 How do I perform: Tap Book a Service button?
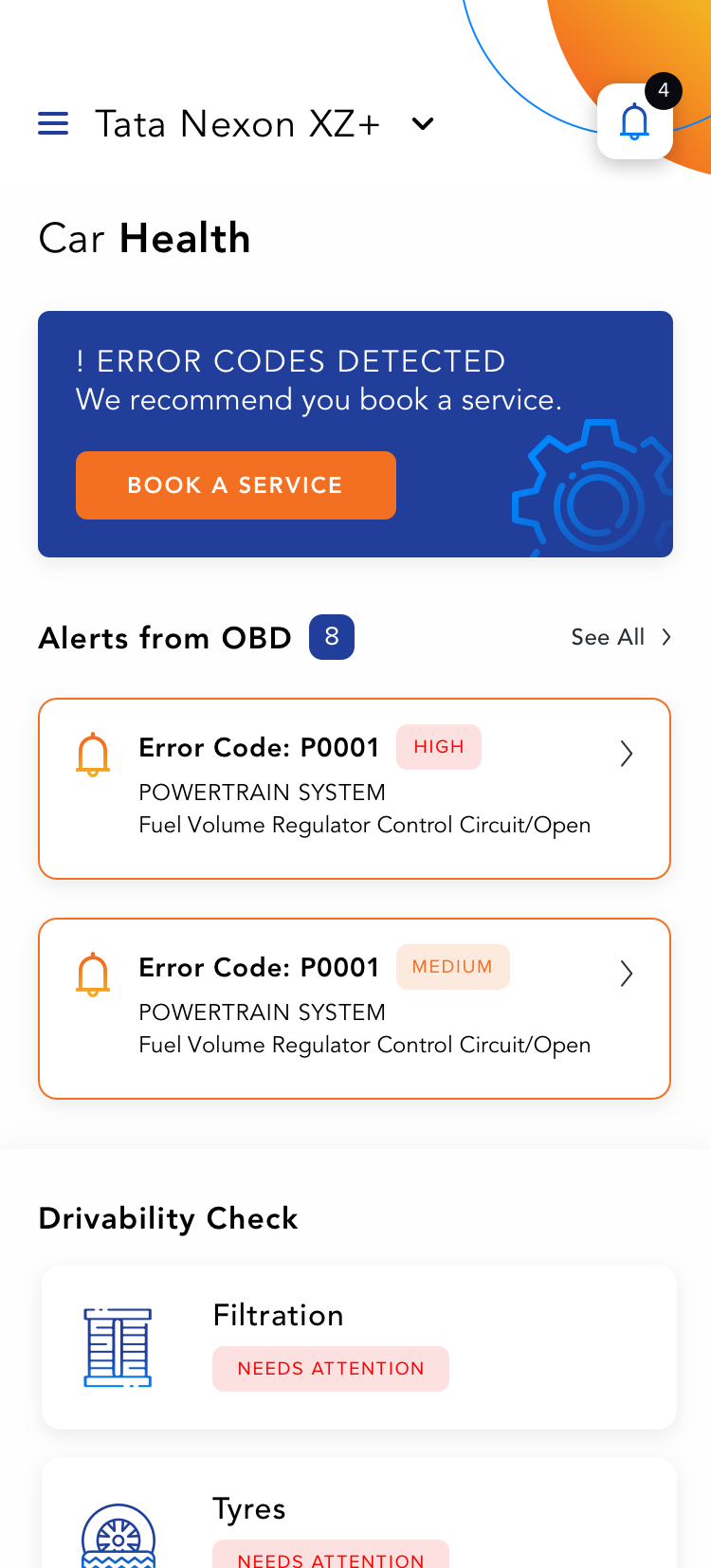236,485
